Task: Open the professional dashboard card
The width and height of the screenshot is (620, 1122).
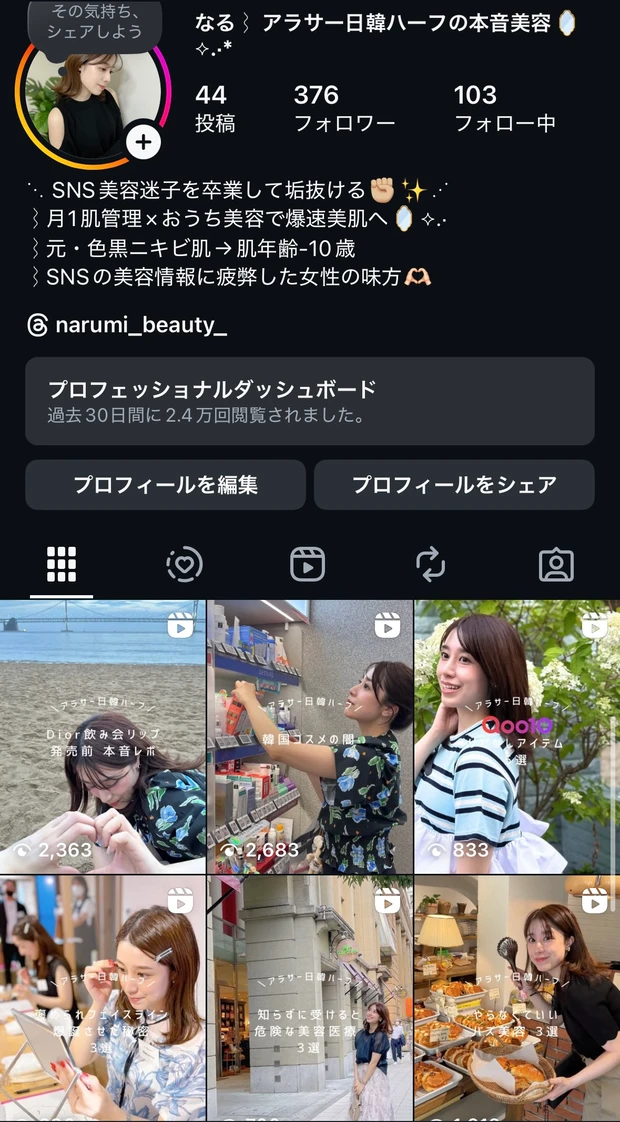Action: coord(310,401)
